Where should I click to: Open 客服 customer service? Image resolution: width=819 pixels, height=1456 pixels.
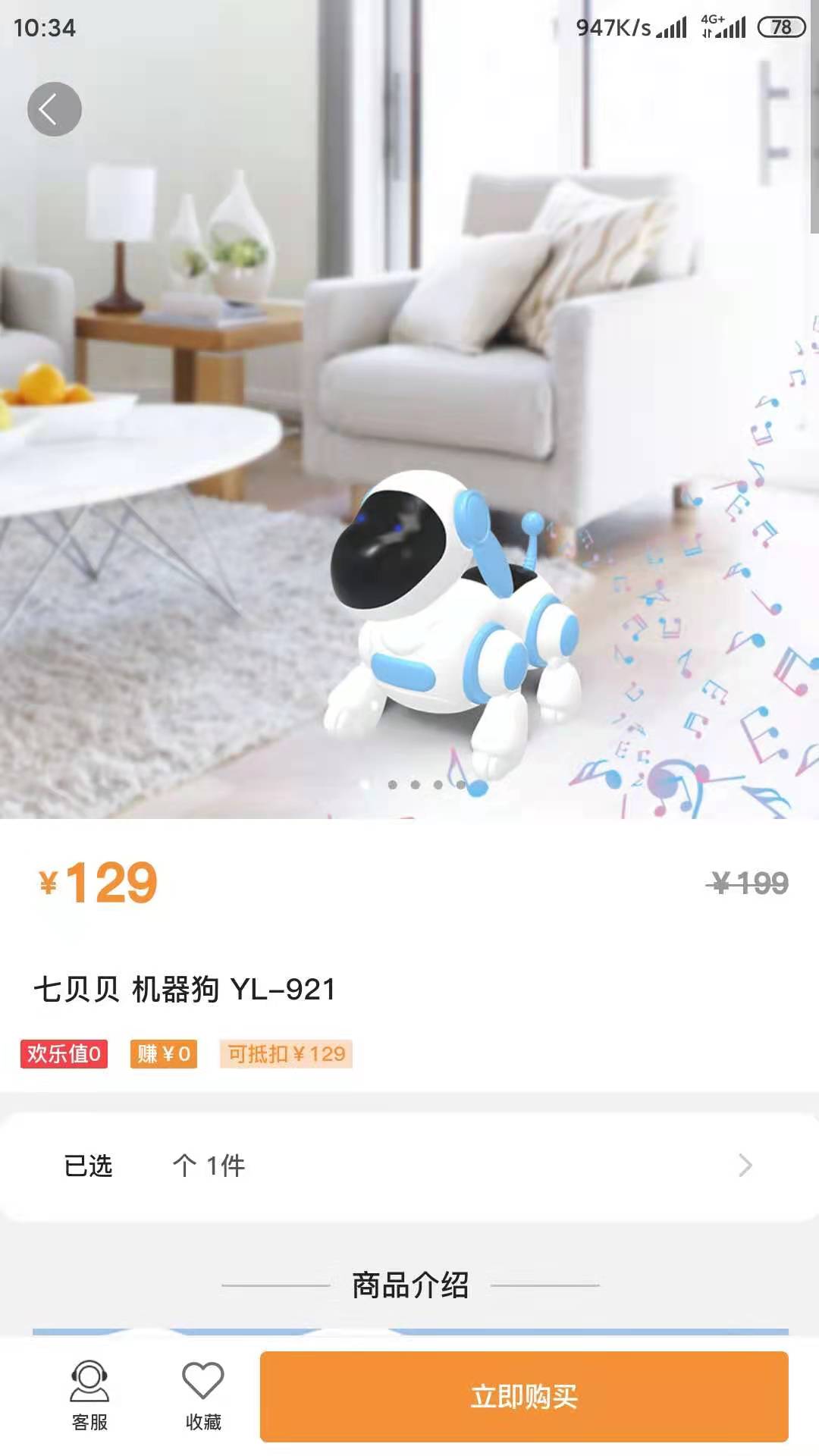click(89, 1396)
